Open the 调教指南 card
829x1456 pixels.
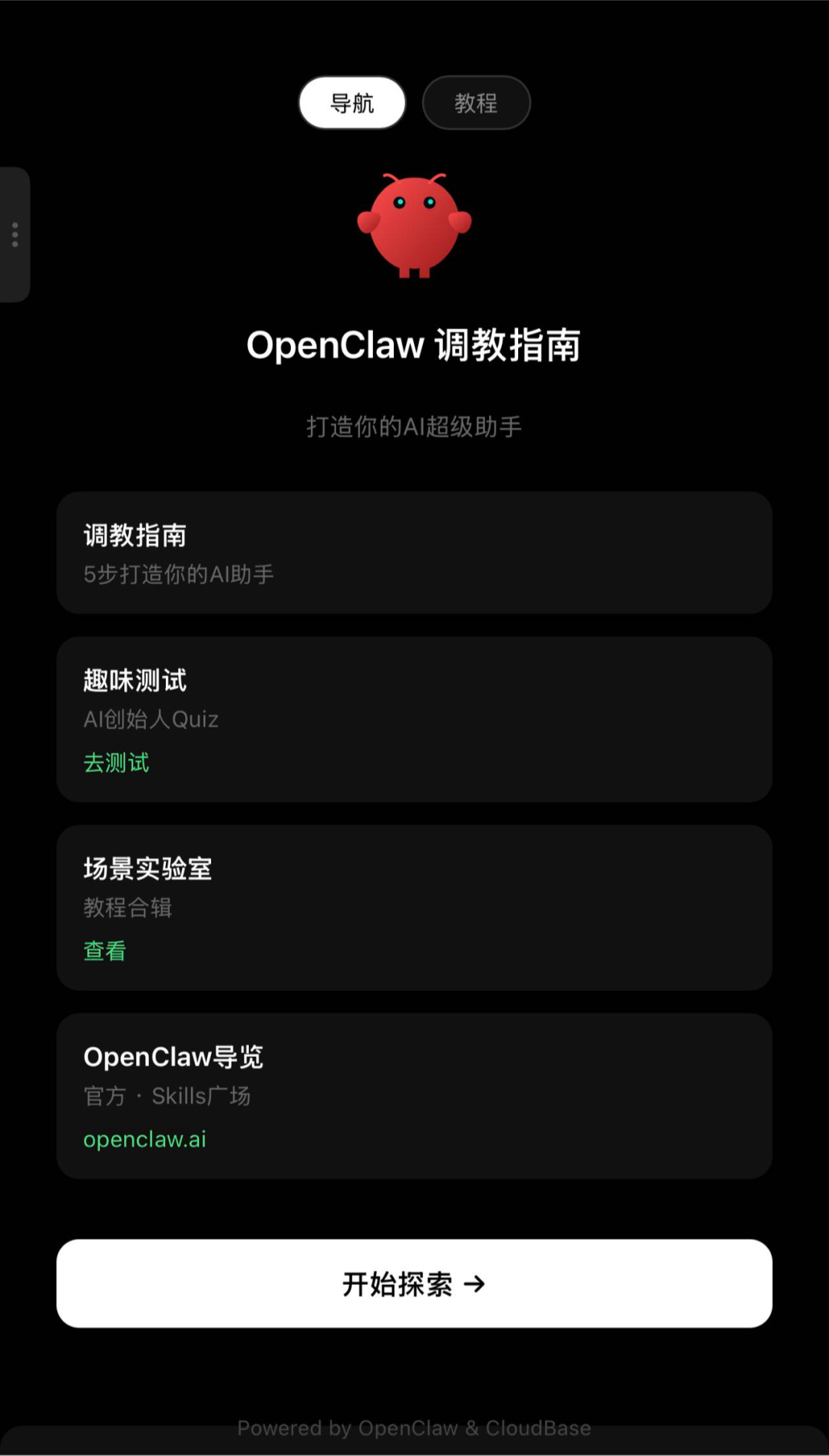pos(414,553)
